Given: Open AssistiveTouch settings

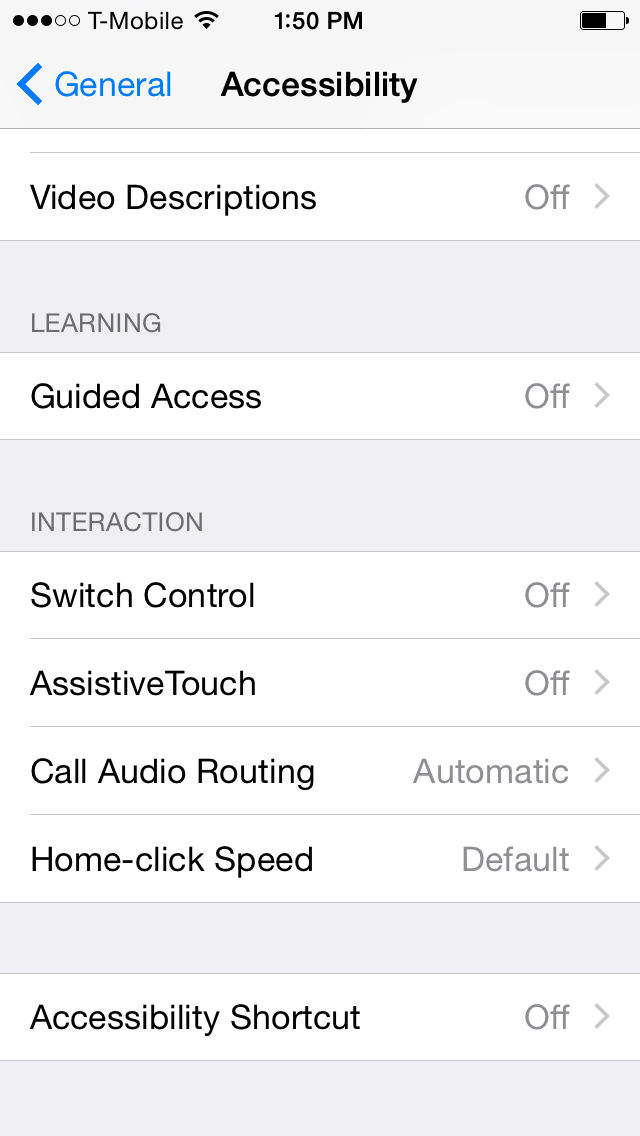Looking at the screenshot, I should click(x=320, y=683).
